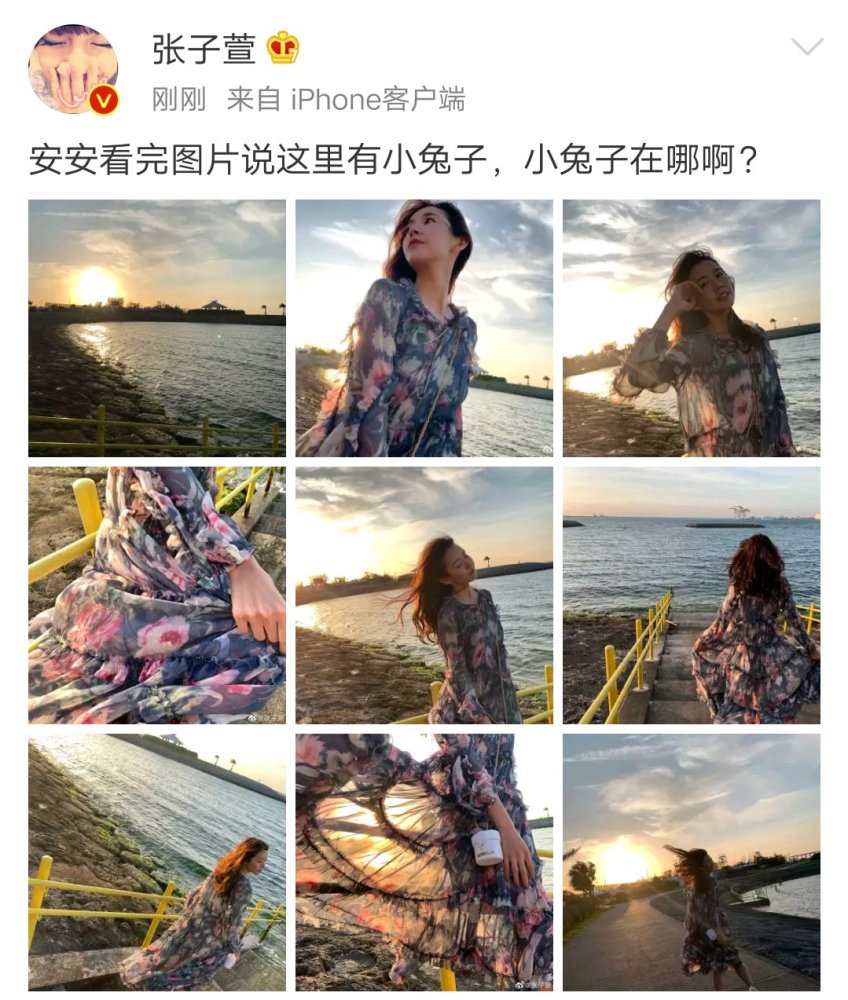This screenshot has width=848, height=1000.
Task: Tap the username 张子萱
Action: coord(204,48)
